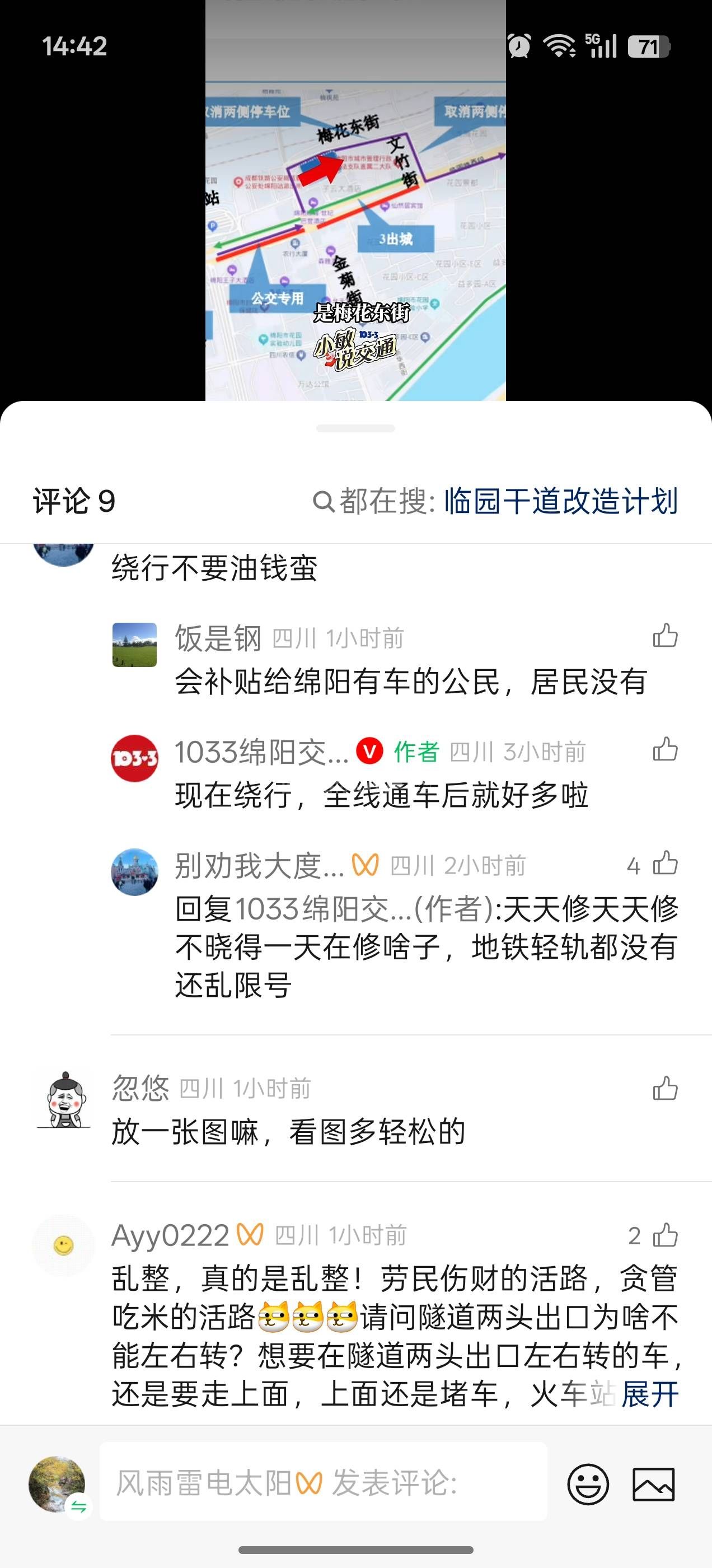Image resolution: width=712 pixels, height=1568 pixels.
Task: Like Ayy0222's comment
Action: (664, 1236)
